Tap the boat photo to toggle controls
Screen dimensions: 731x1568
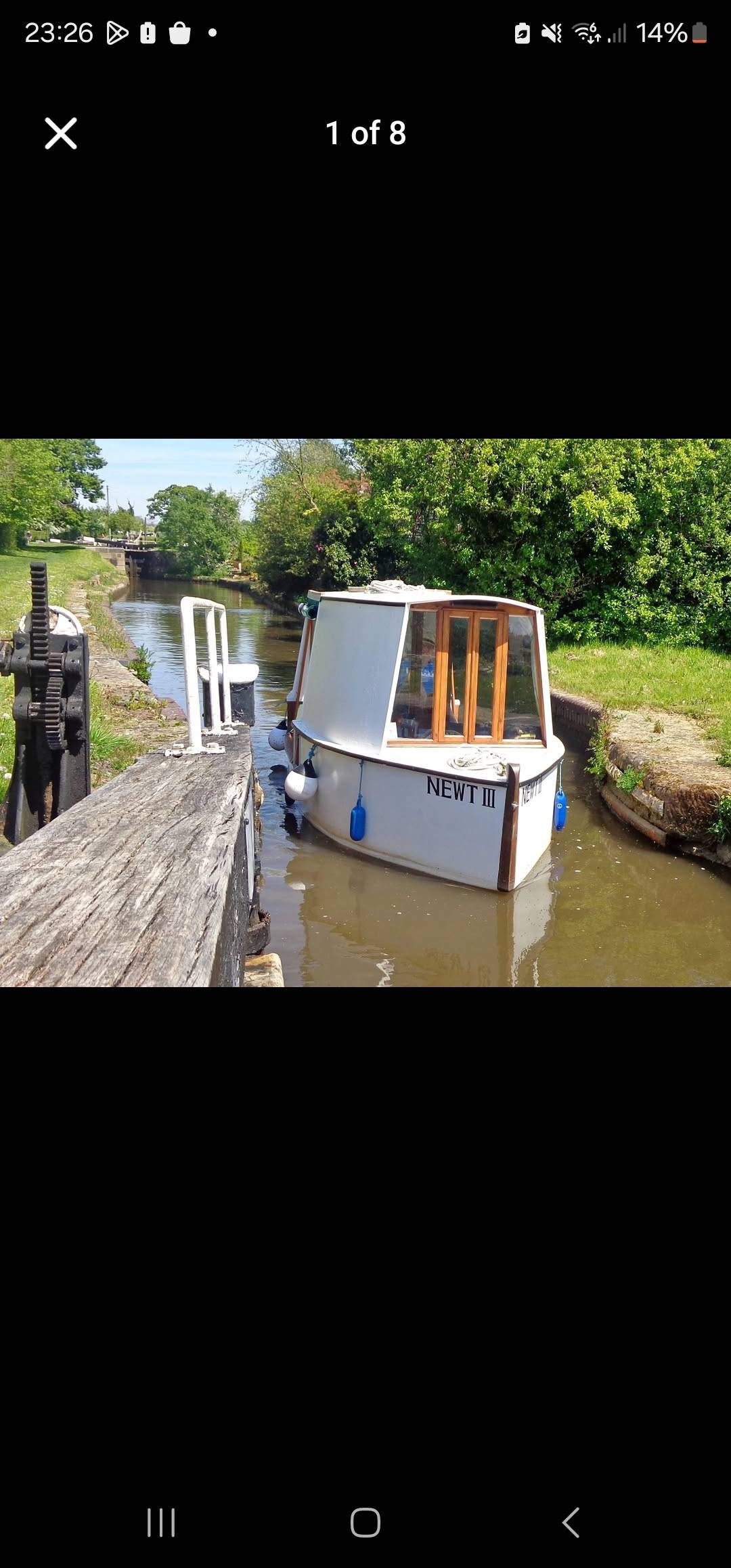pos(365,712)
